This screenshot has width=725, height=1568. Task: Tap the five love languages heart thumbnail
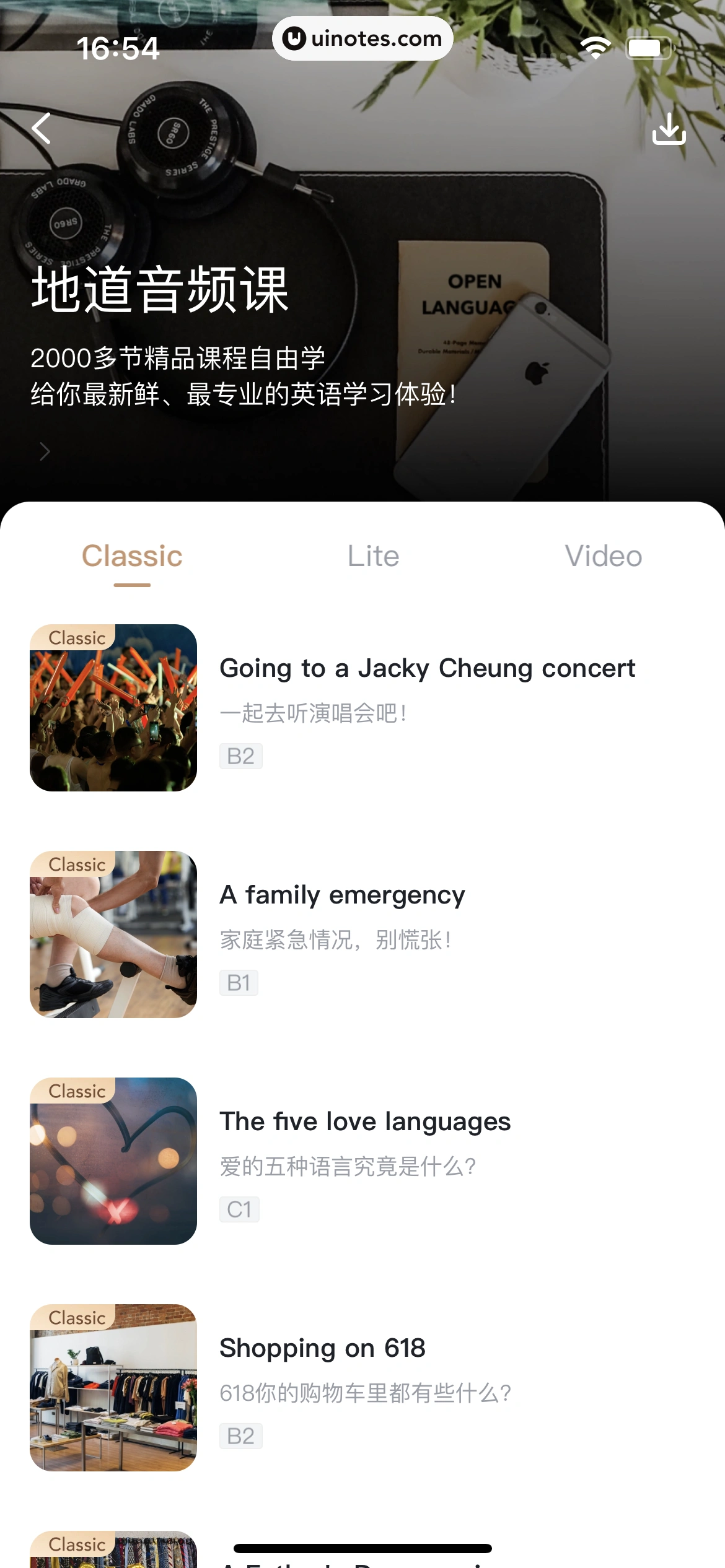tap(113, 1160)
